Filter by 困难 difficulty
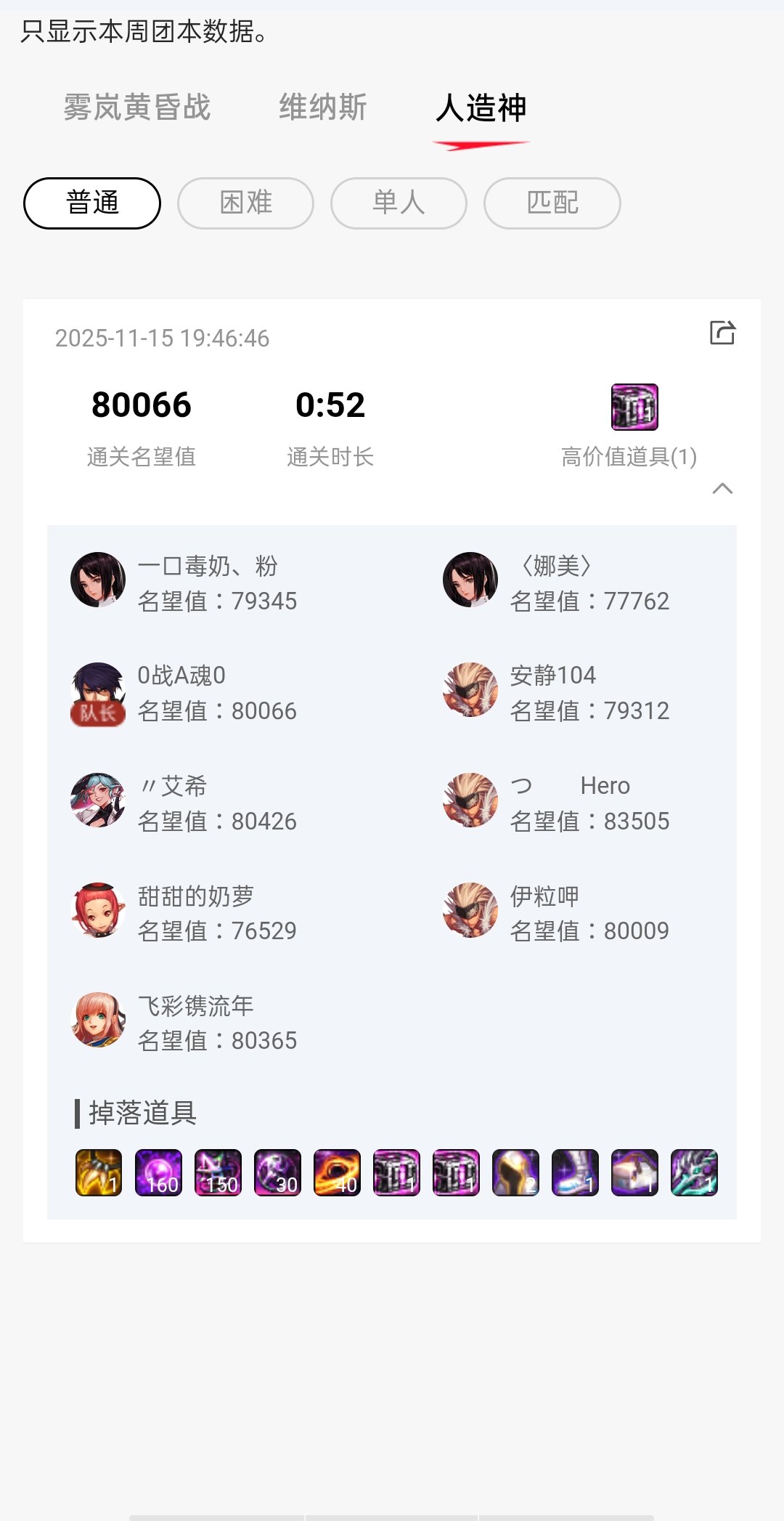Image resolution: width=784 pixels, height=1521 pixels. point(245,203)
